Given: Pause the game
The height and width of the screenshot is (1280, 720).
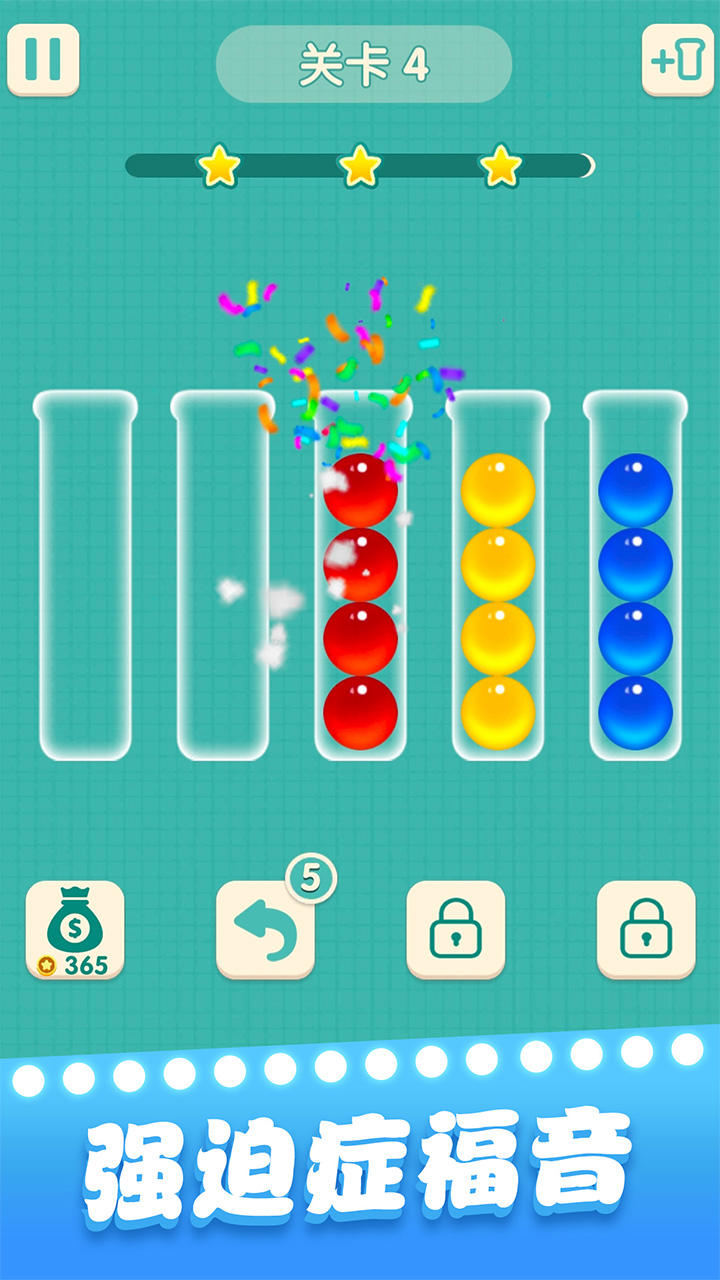Looking at the screenshot, I should click(x=43, y=60).
